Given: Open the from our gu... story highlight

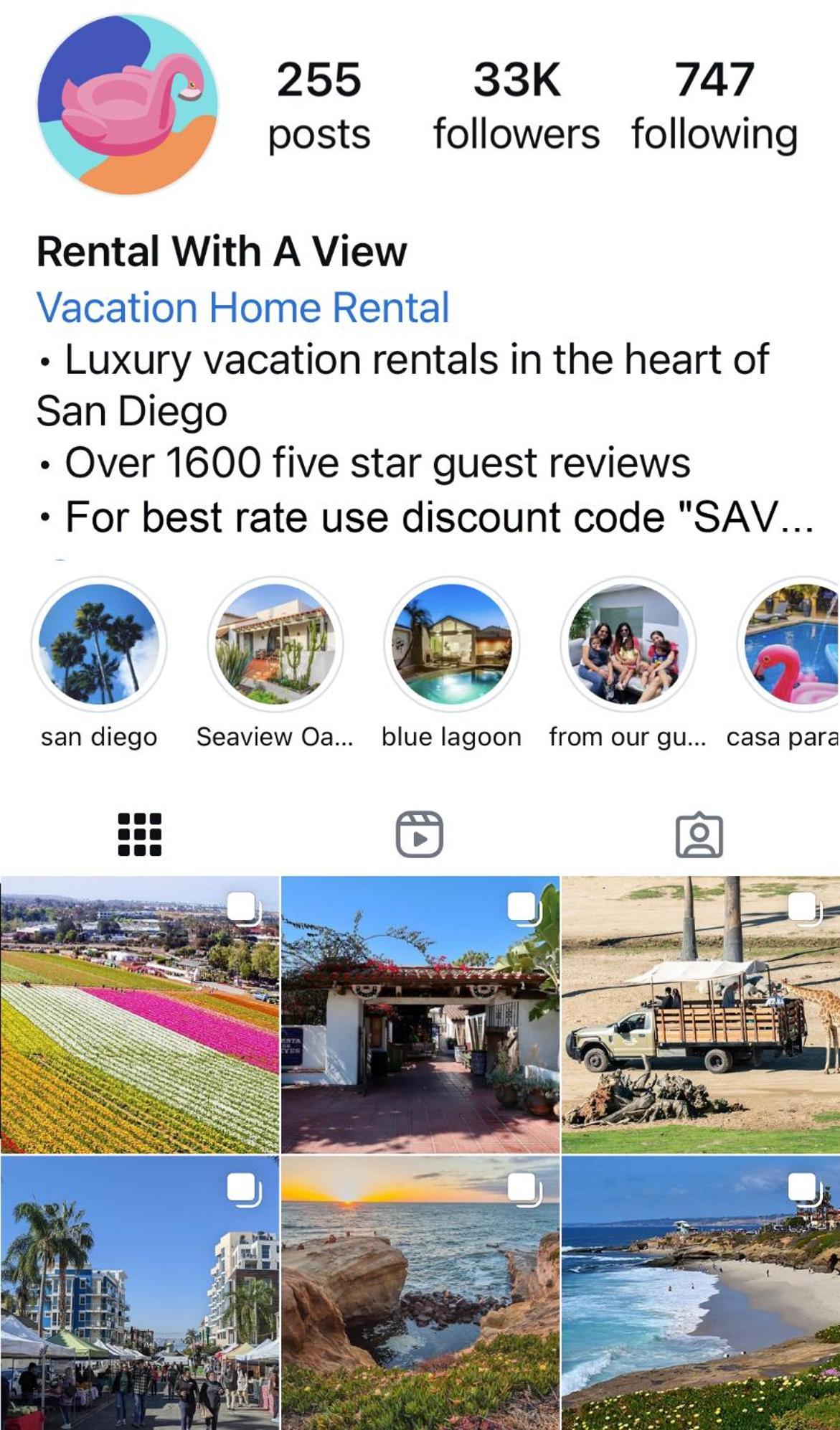Looking at the screenshot, I should pos(628,644).
